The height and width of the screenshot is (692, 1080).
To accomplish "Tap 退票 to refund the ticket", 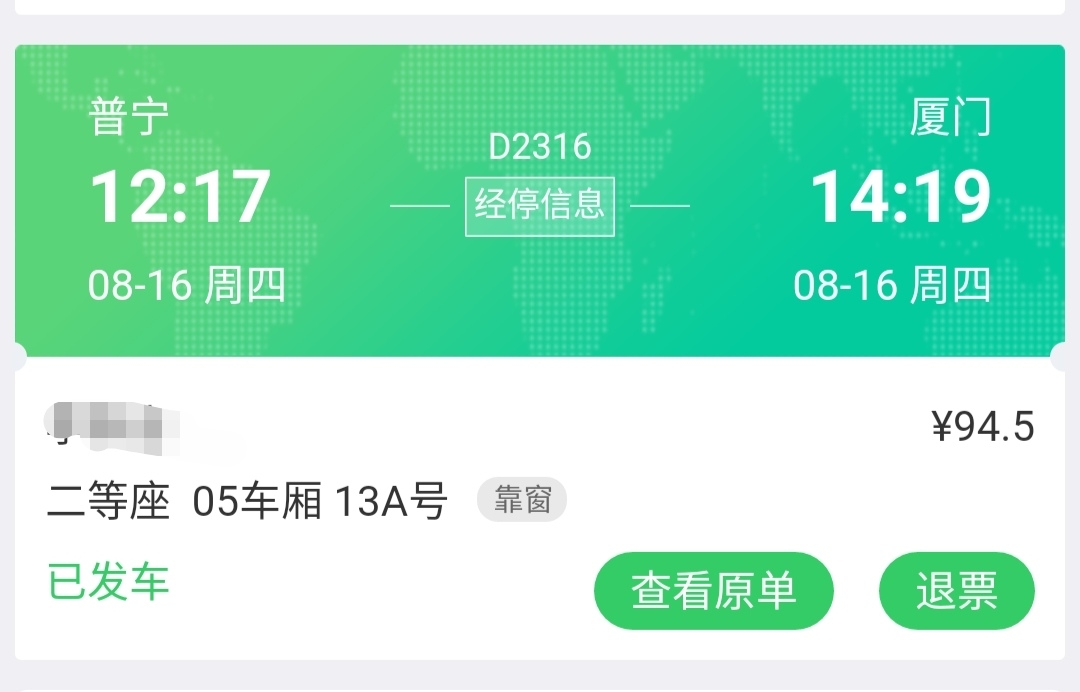I will 956,591.
